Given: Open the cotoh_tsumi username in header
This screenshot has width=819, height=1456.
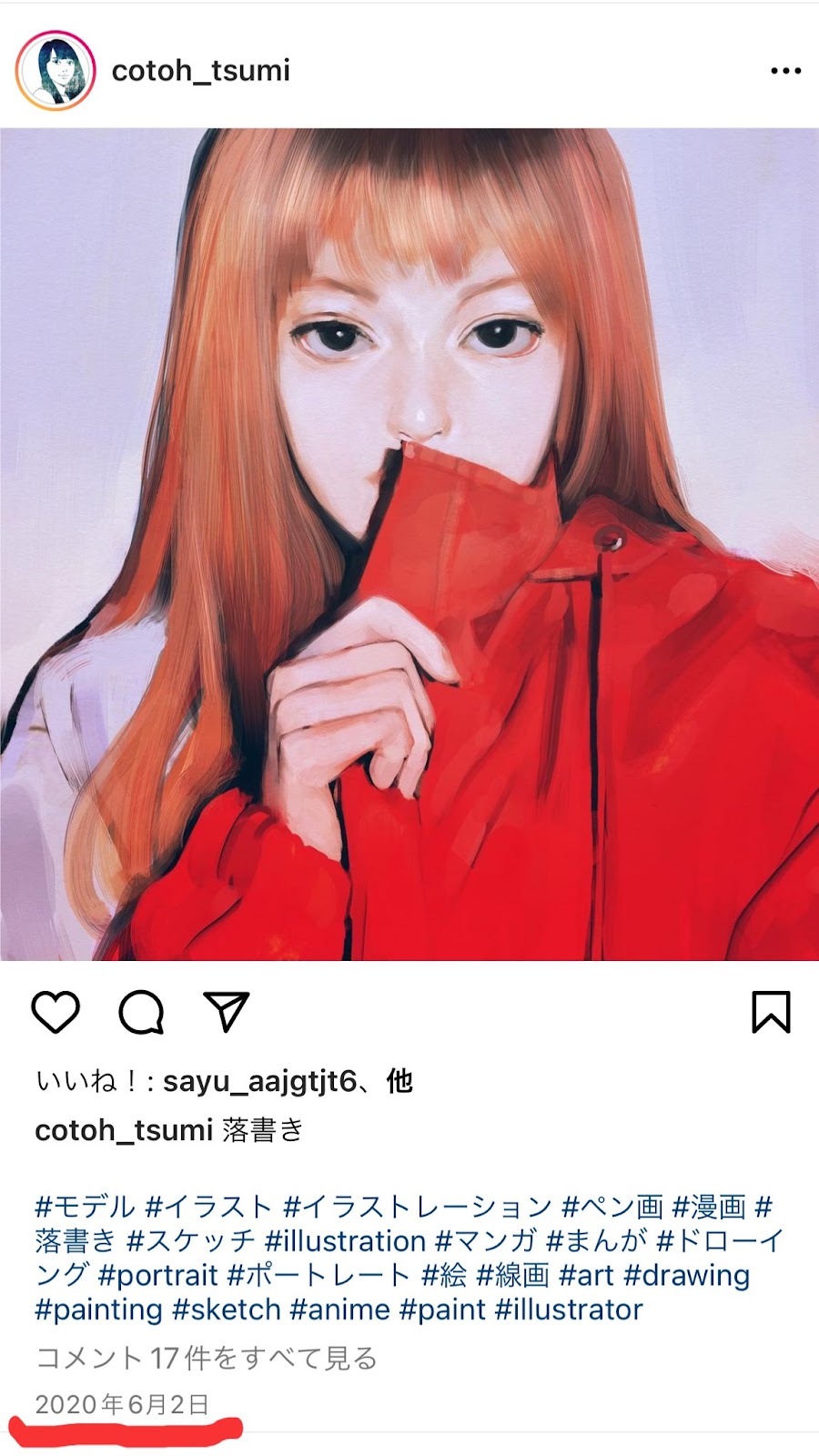Looking at the screenshot, I should coord(200,70).
